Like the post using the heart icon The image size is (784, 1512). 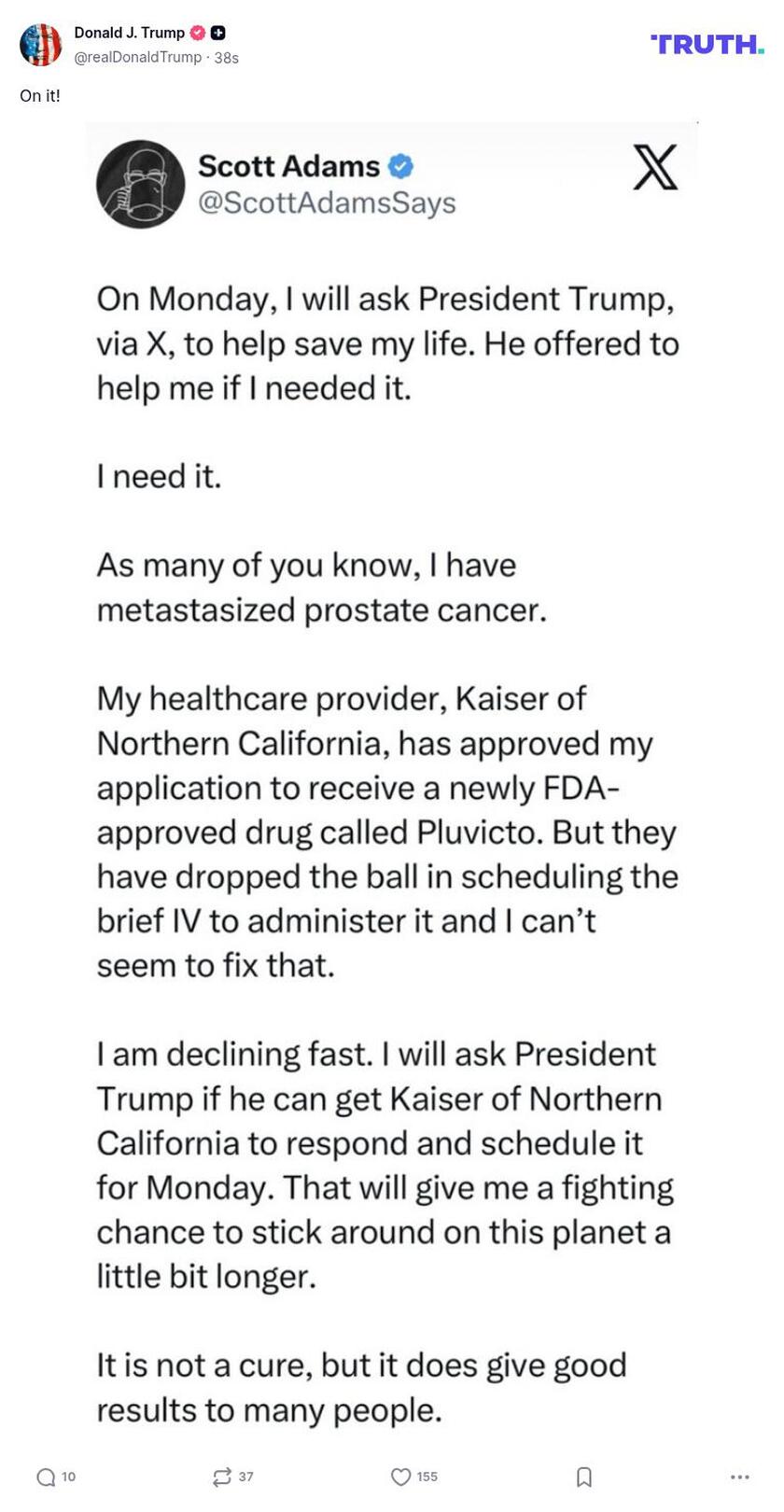pyautogui.click(x=400, y=1477)
